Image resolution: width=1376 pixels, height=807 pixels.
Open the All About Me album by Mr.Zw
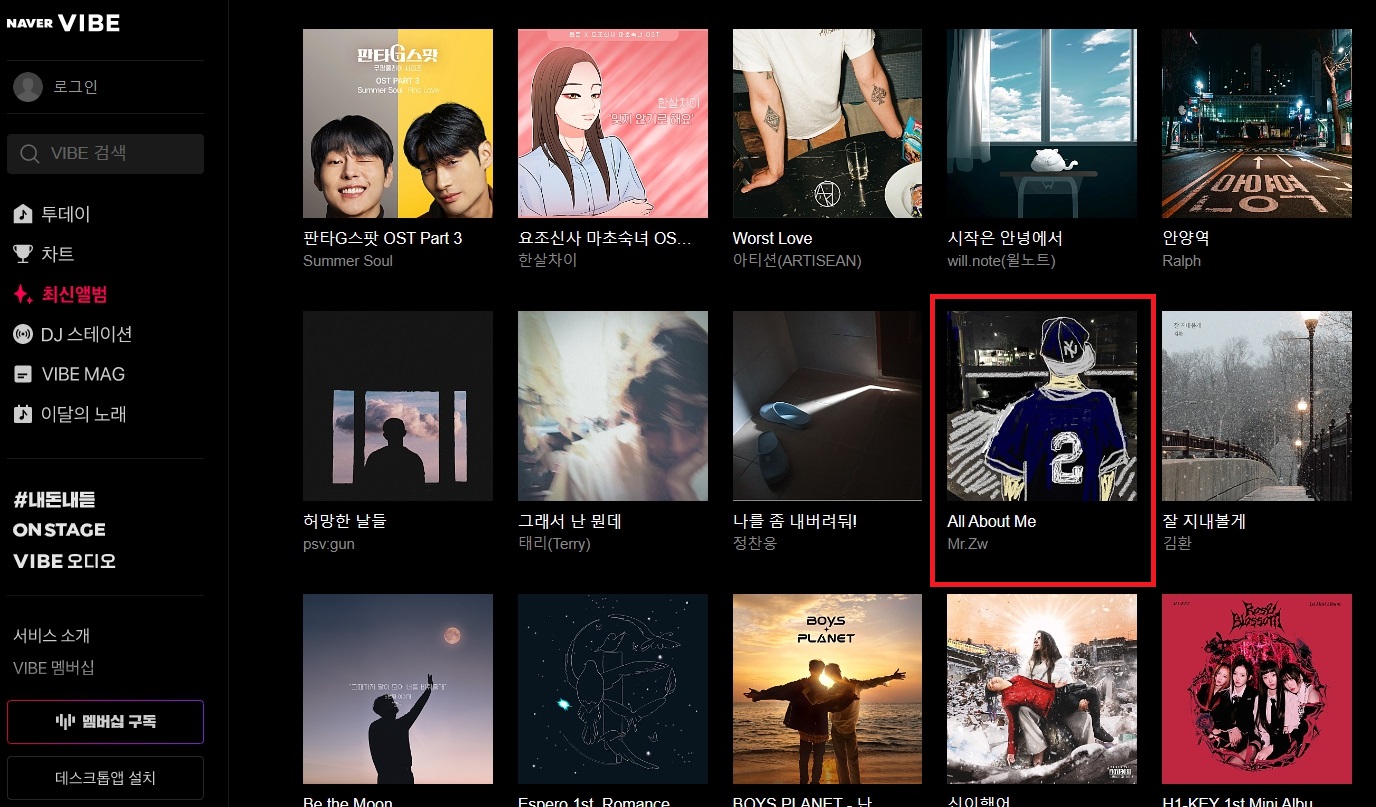1041,405
